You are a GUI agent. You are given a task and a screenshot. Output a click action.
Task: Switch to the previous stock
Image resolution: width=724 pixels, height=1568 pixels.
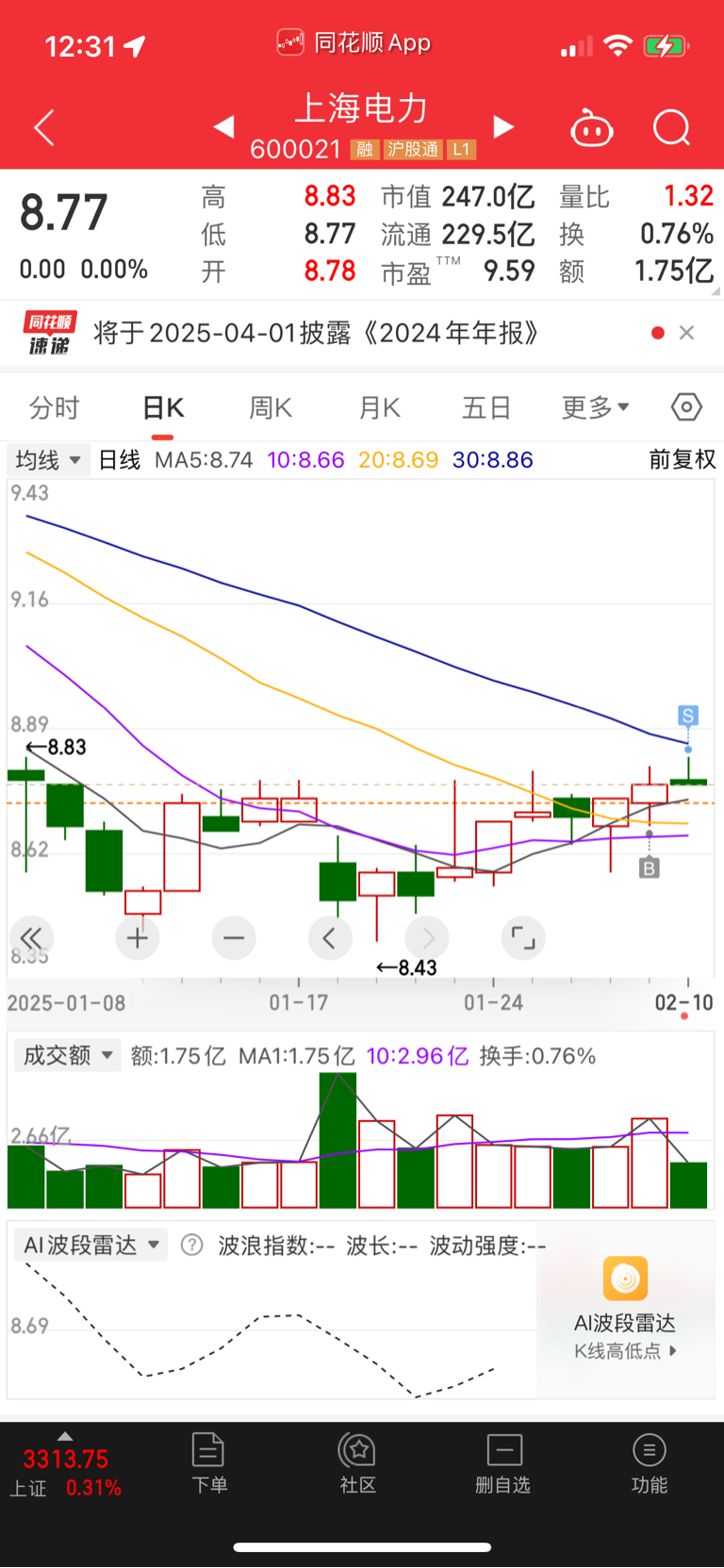[x=223, y=127]
